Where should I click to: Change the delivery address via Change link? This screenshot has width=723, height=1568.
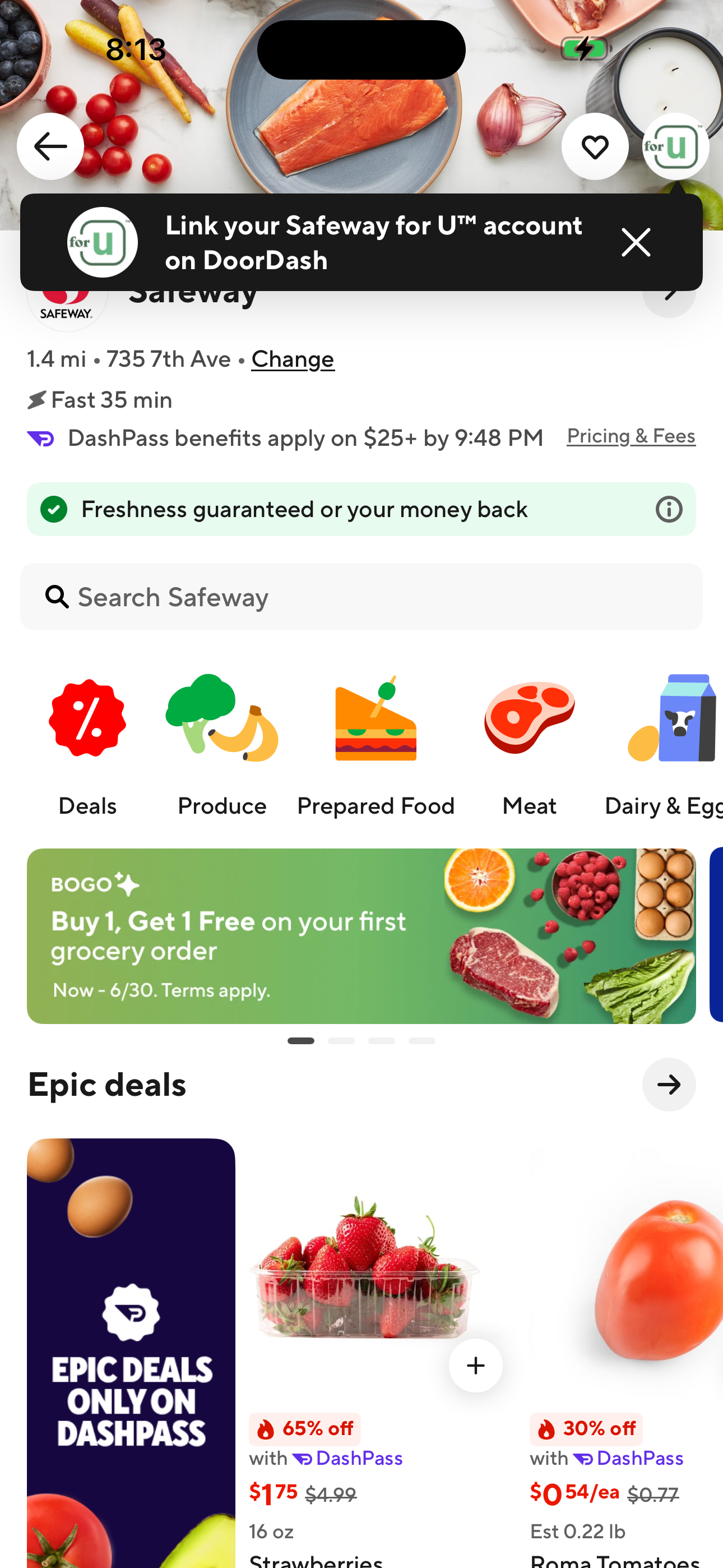tap(292, 358)
